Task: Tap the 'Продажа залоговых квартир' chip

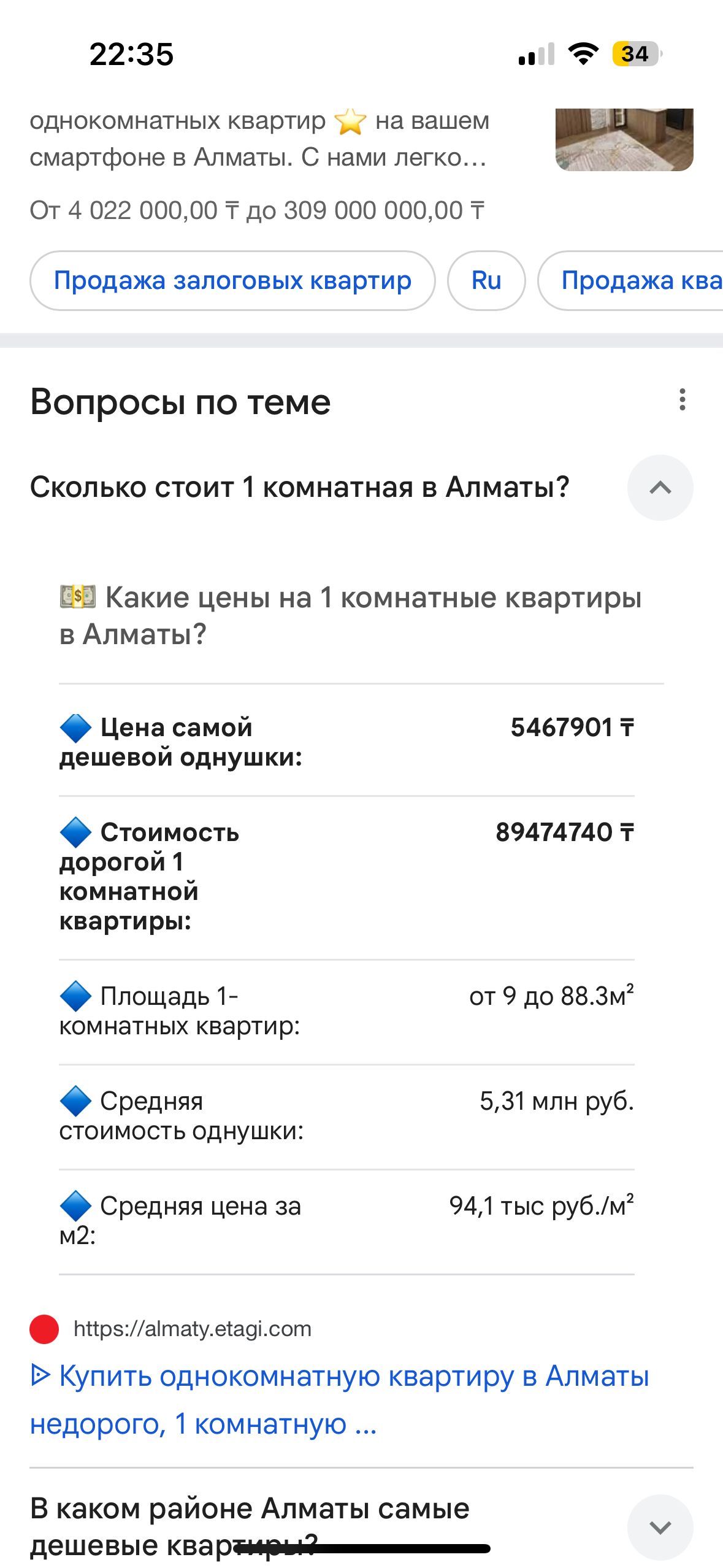Action: (232, 281)
